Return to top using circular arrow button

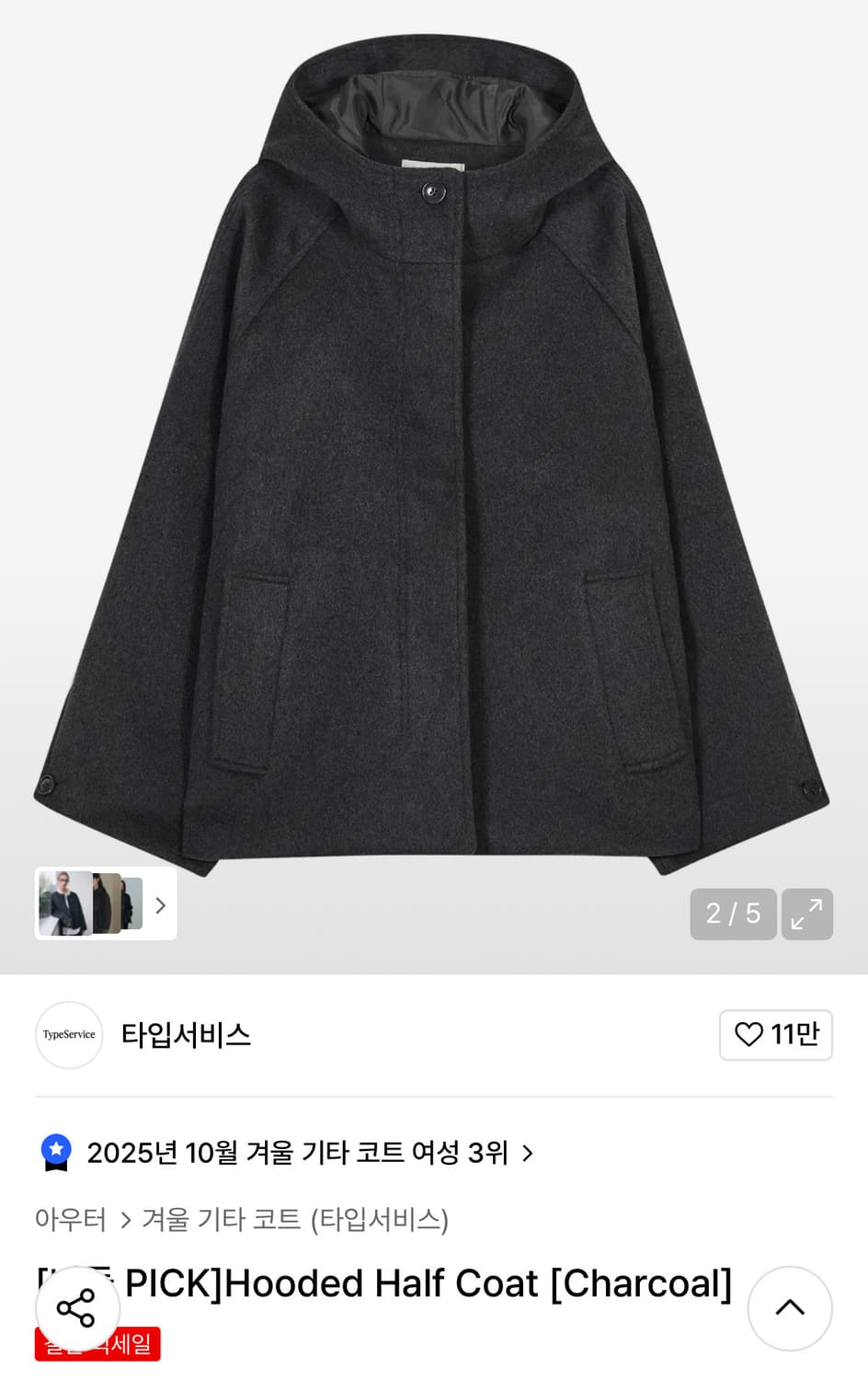790,1308
